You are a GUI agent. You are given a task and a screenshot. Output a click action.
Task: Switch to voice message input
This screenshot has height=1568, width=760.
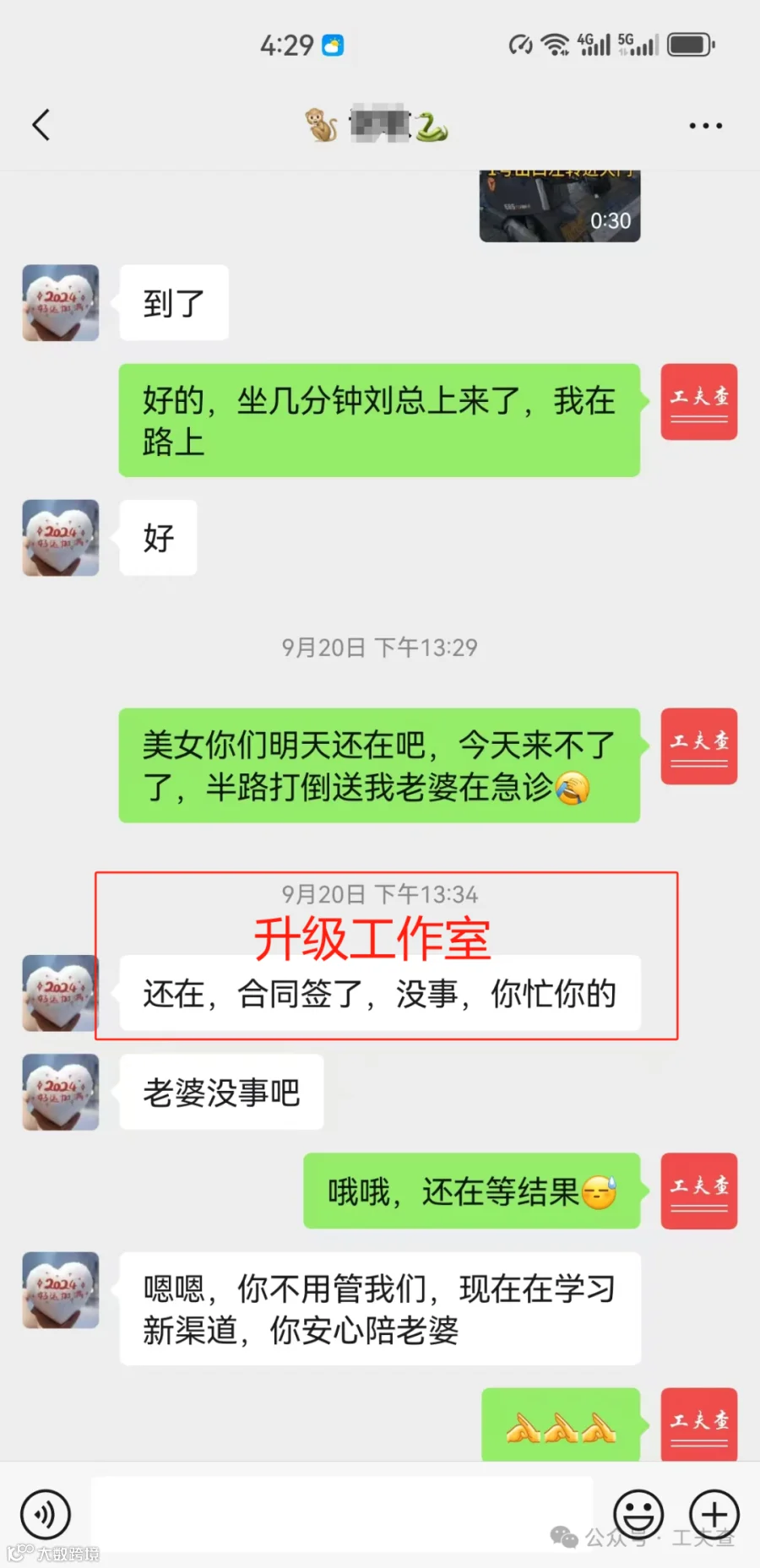pos(46,1514)
